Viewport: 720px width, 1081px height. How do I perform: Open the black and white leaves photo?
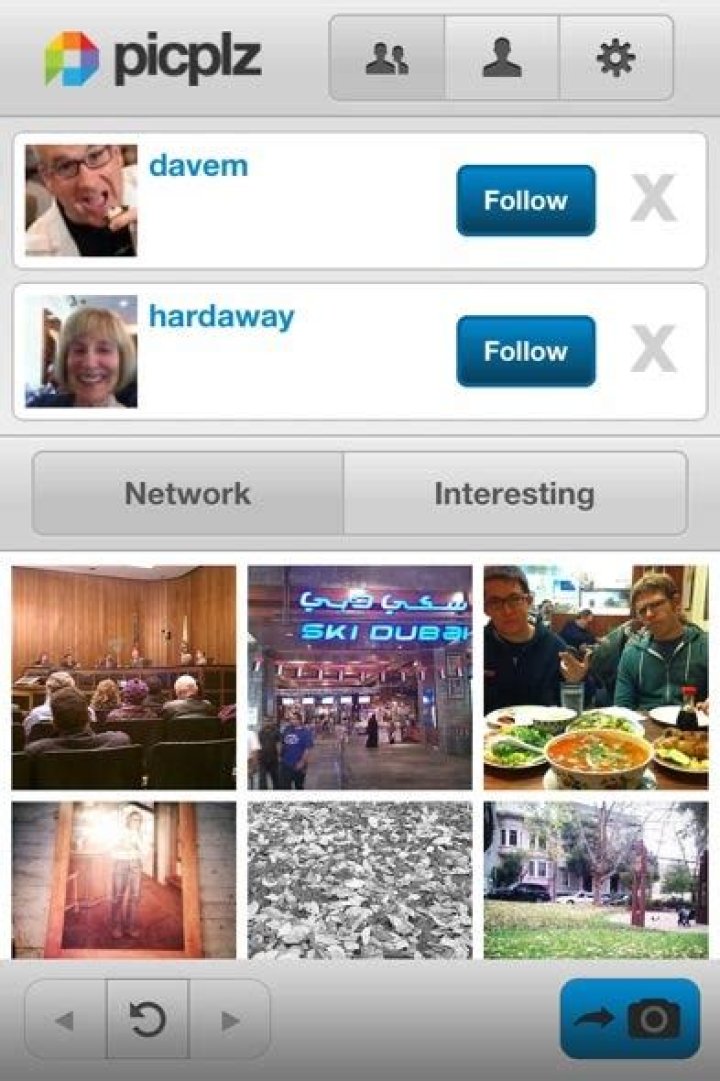coord(360,880)
